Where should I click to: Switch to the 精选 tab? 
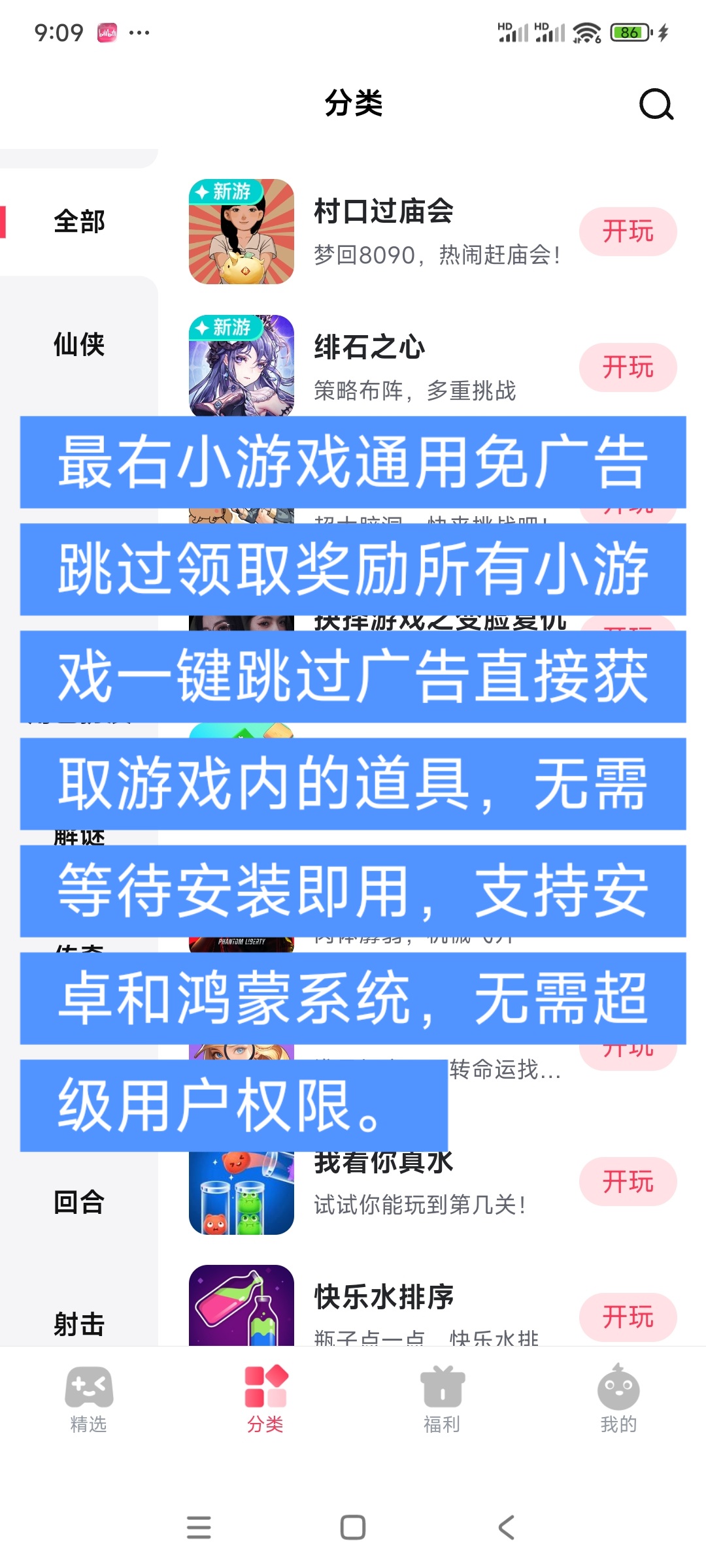coord(88,1399)
